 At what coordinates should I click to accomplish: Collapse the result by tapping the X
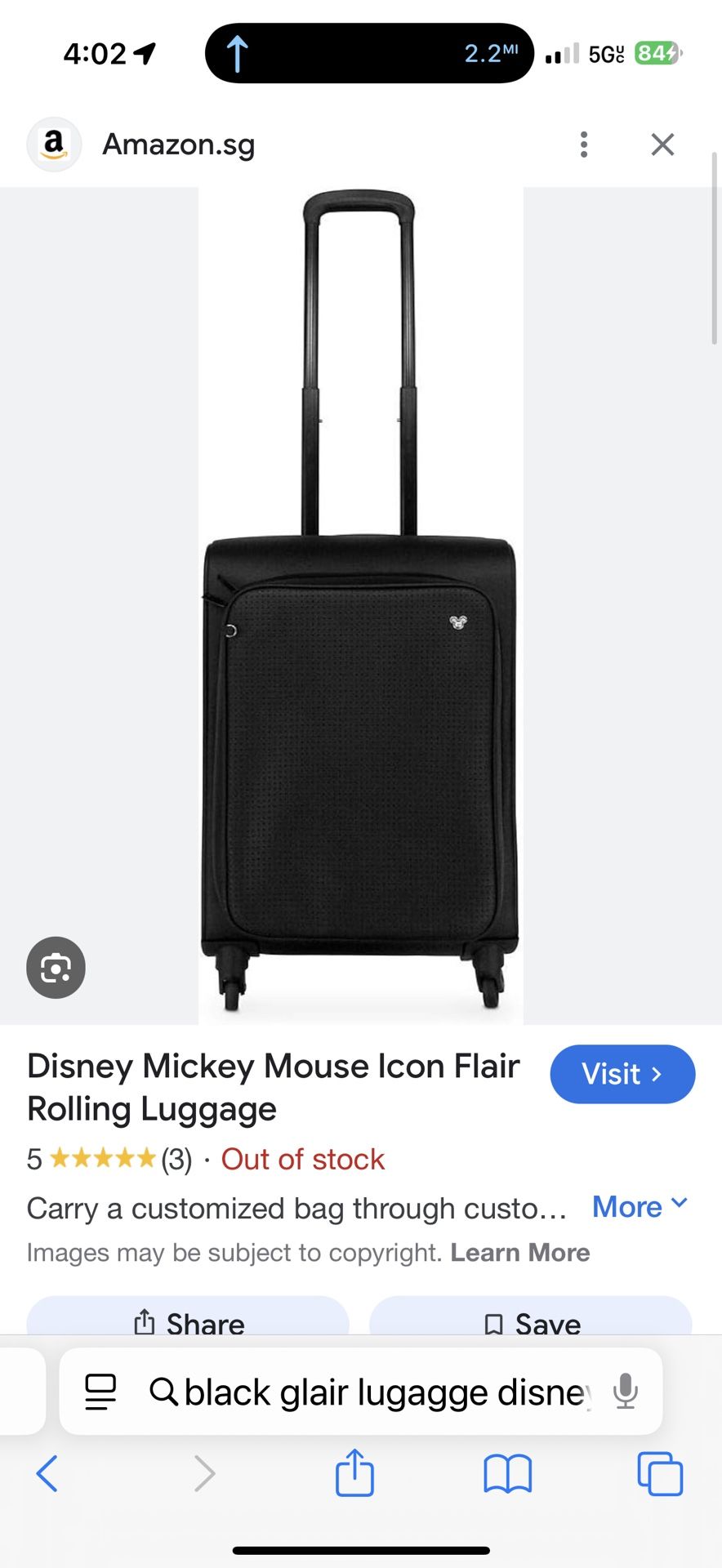tap(662, 144)
